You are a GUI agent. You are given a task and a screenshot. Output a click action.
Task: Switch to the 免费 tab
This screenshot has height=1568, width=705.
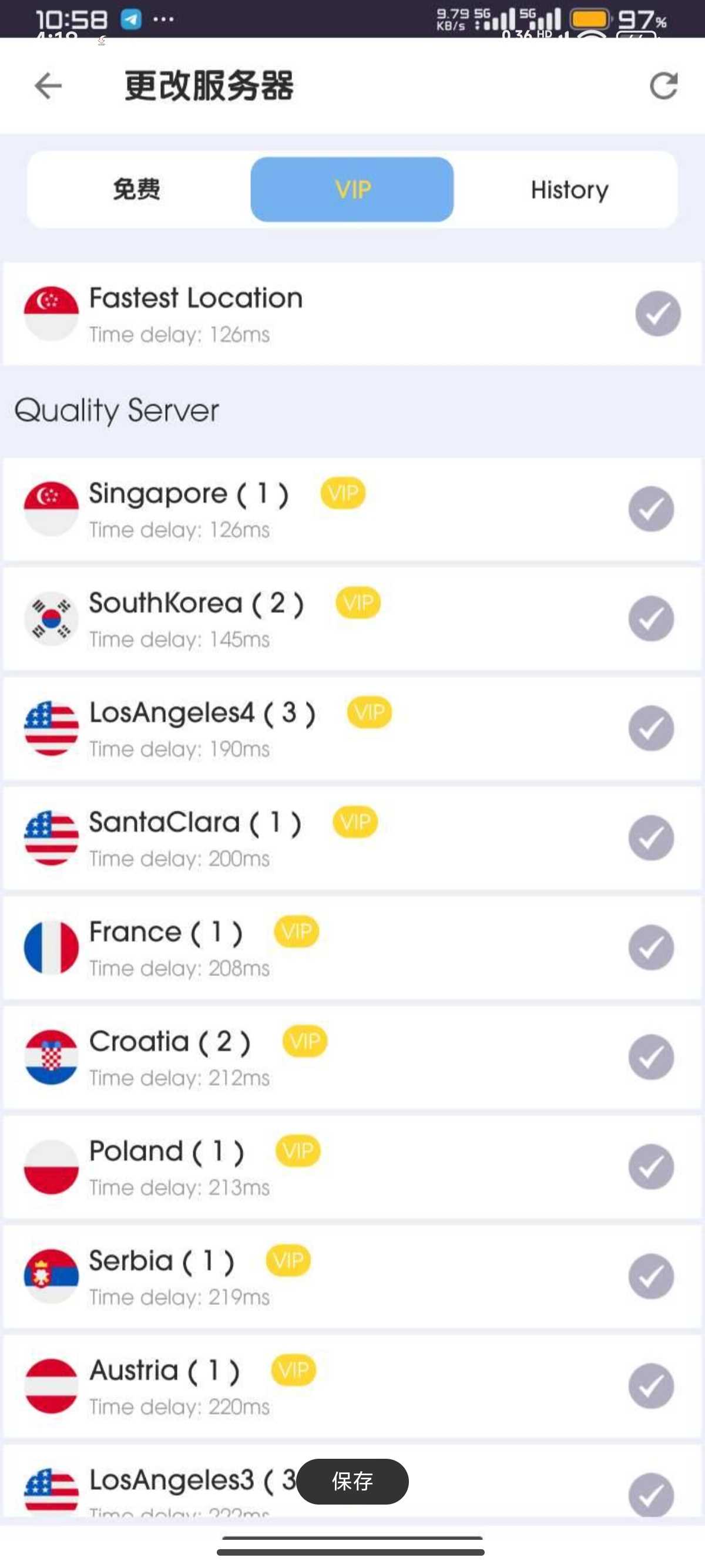click(136, 189)
